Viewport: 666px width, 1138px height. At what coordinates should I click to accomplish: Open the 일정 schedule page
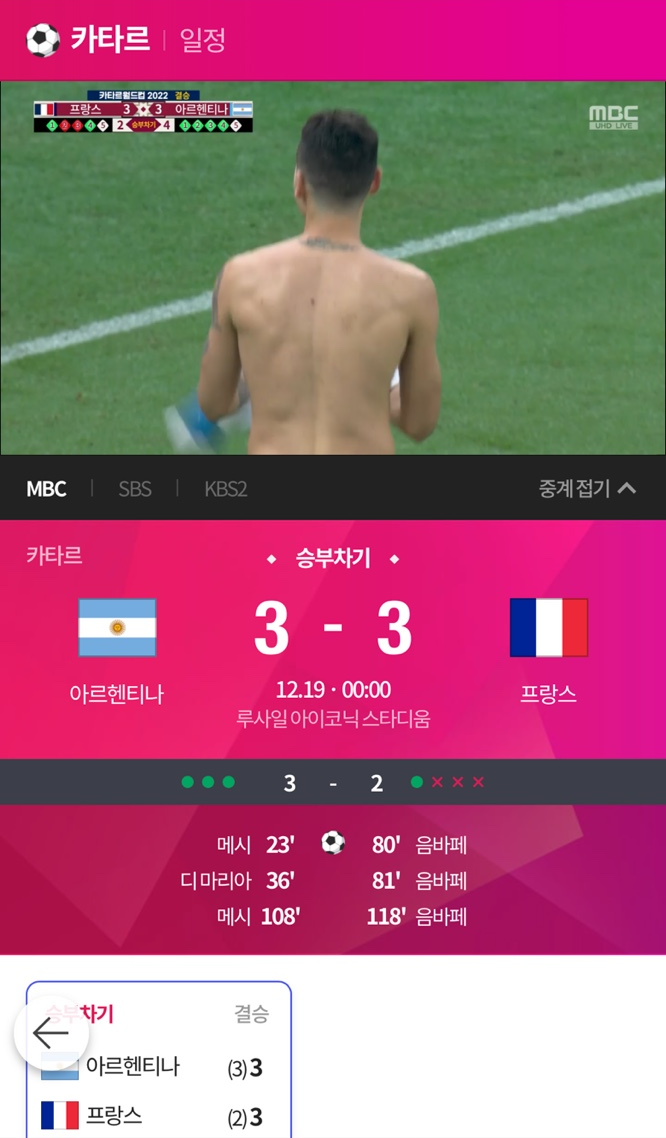[x=202, y=40]
